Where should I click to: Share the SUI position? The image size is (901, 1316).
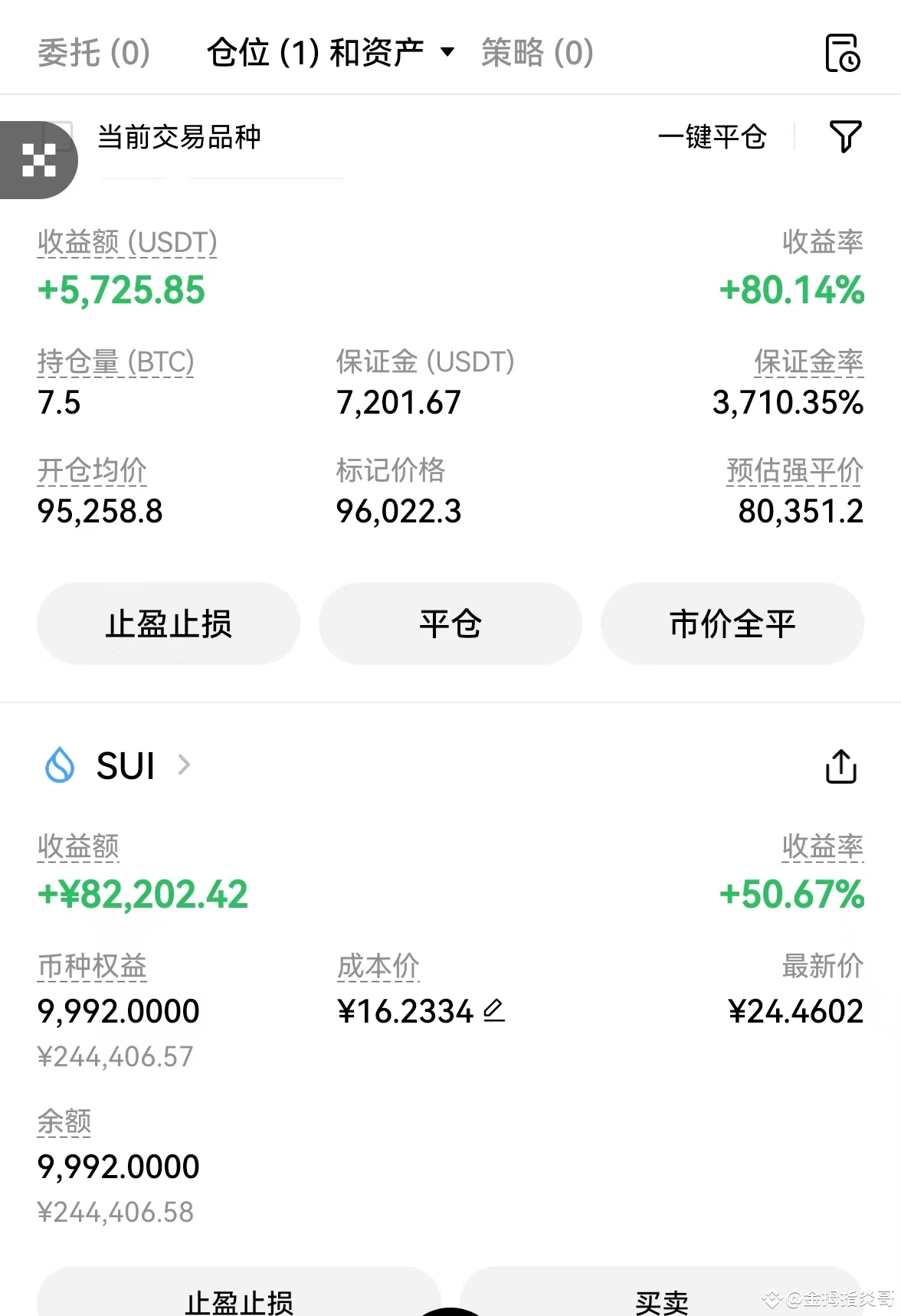840,766
